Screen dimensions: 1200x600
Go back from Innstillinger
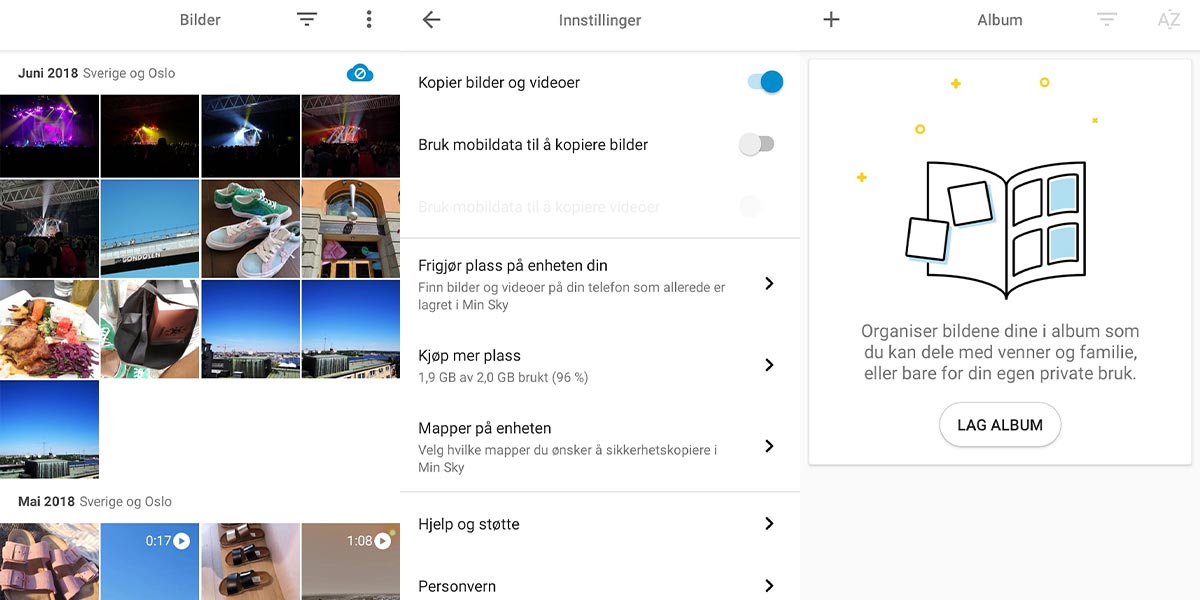(431, 20)
